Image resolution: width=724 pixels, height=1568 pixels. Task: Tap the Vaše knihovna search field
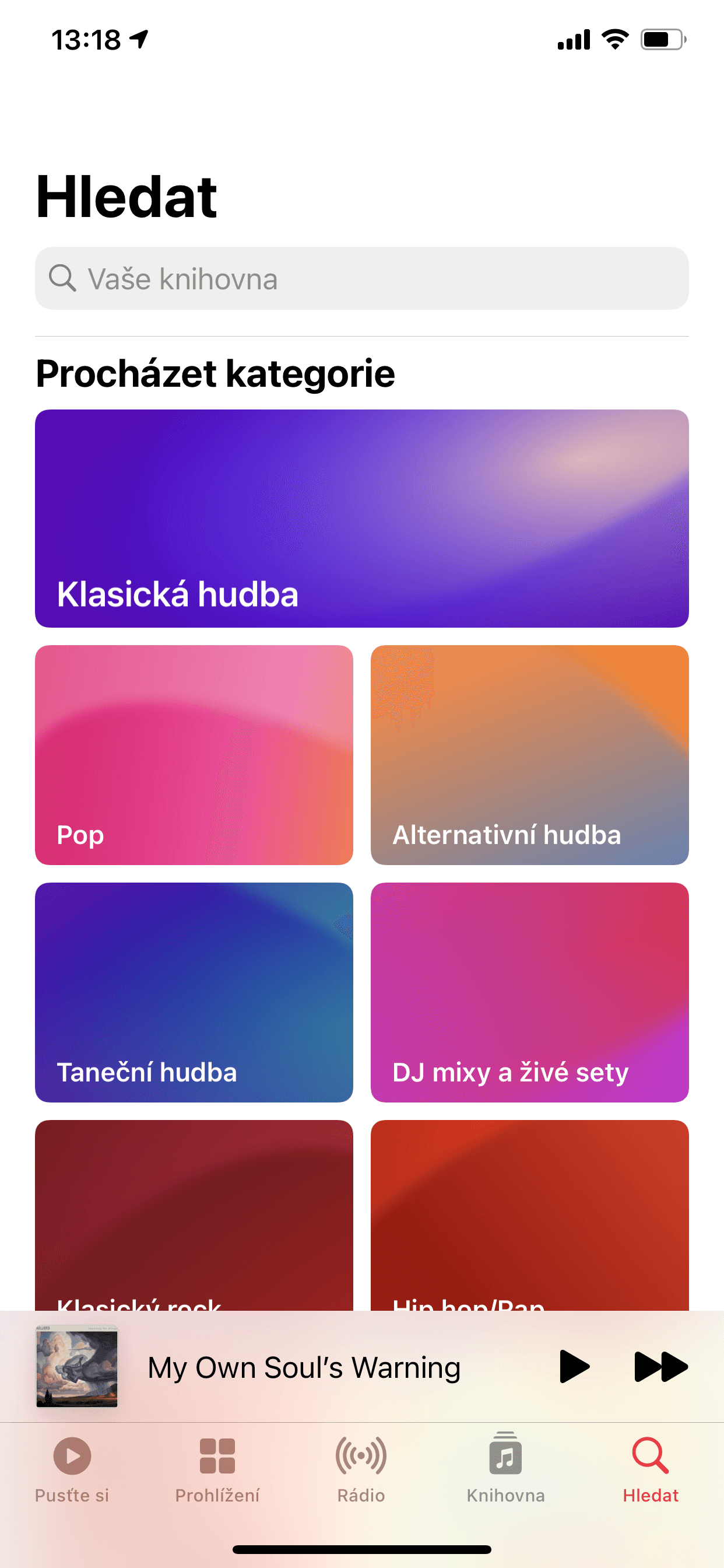(x=361, y=278)
